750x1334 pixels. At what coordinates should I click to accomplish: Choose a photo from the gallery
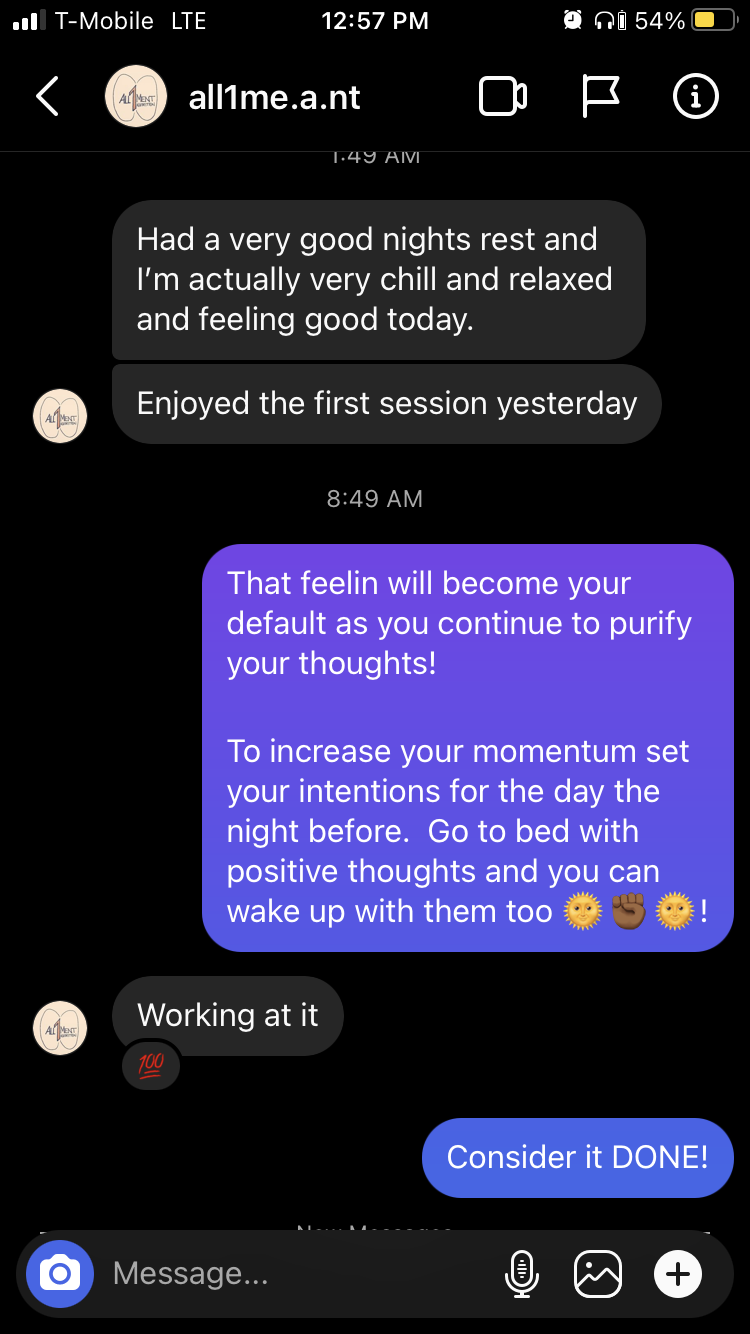tap(598, 1273)
